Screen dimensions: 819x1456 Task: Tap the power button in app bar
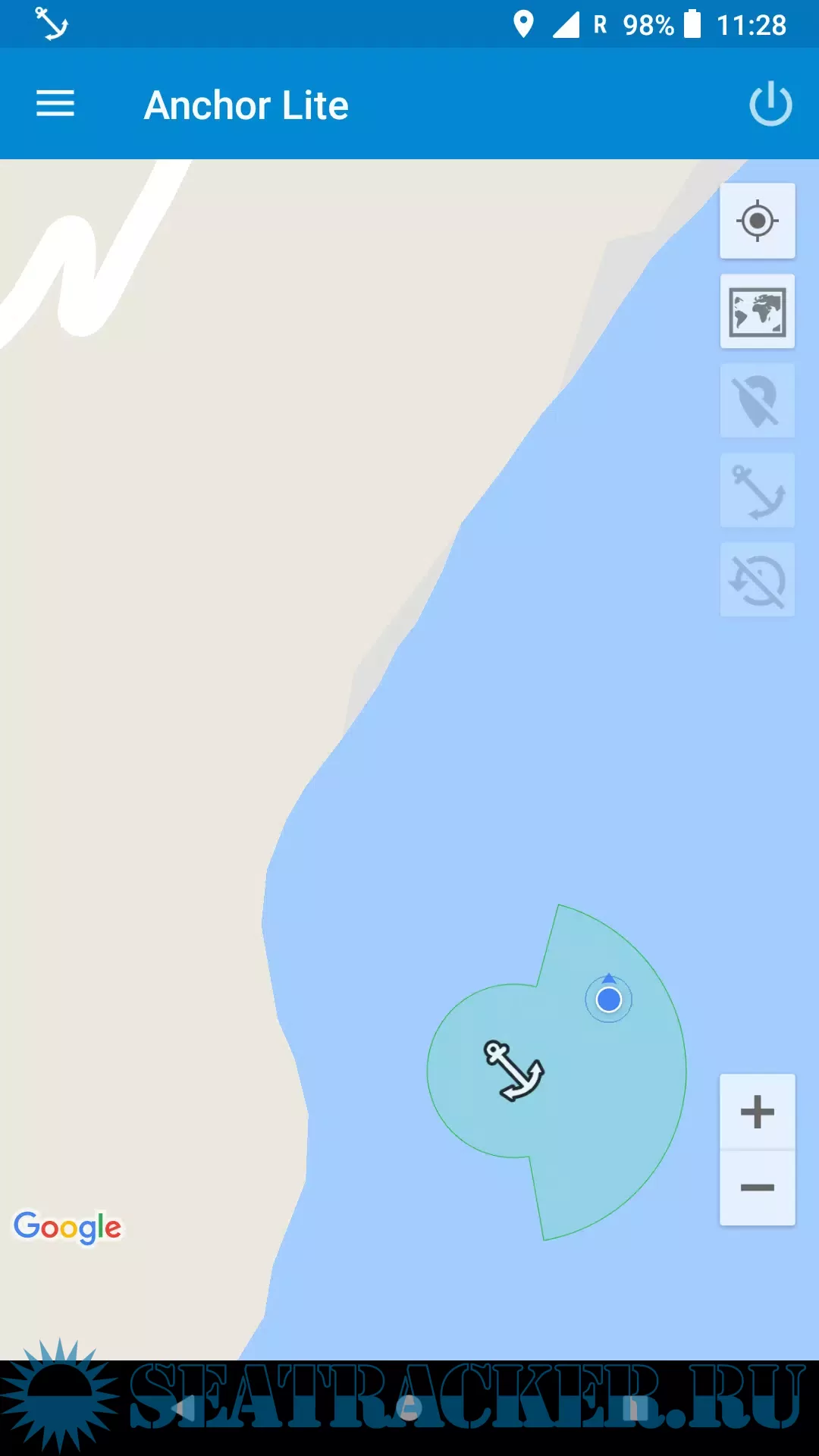(770, 104)
